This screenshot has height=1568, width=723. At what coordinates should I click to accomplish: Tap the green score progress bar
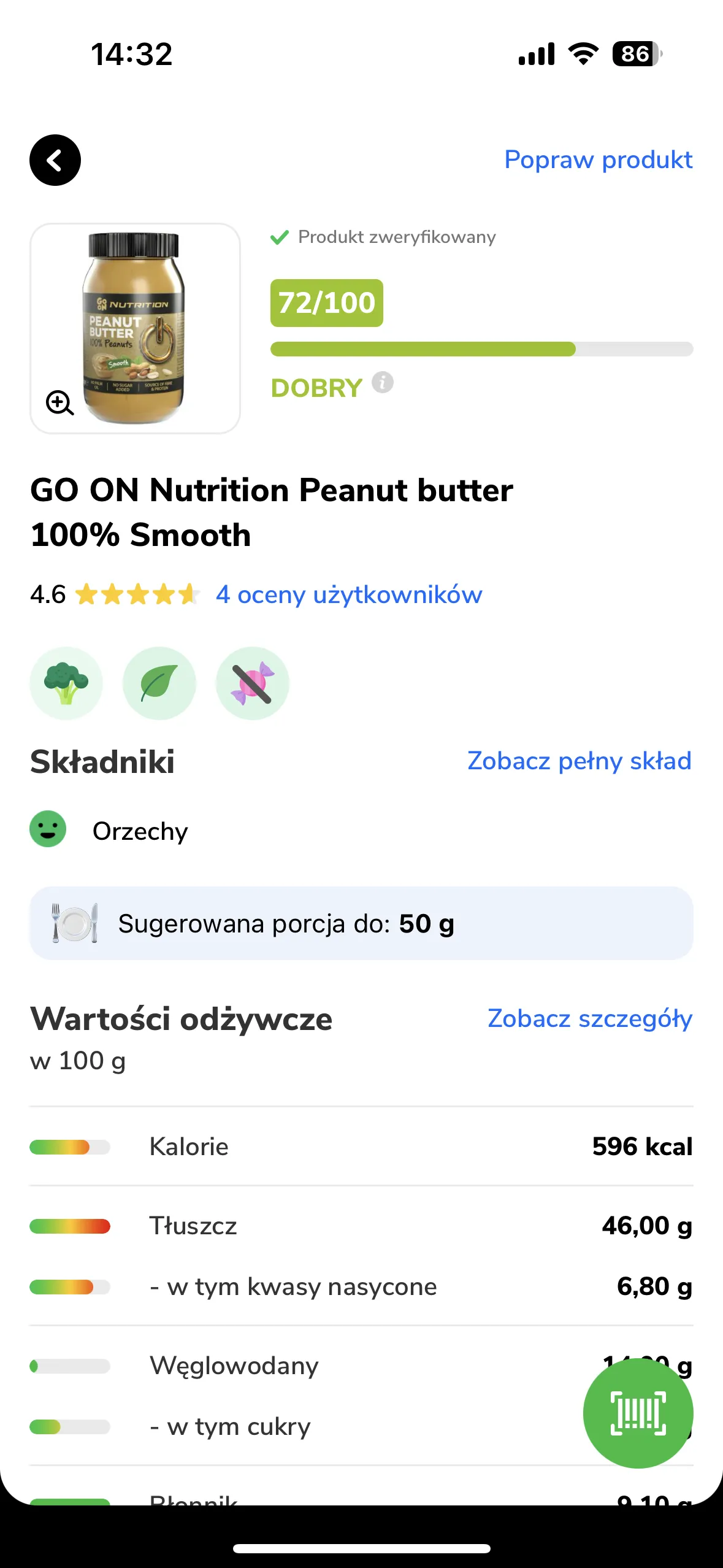click(423, 348)
